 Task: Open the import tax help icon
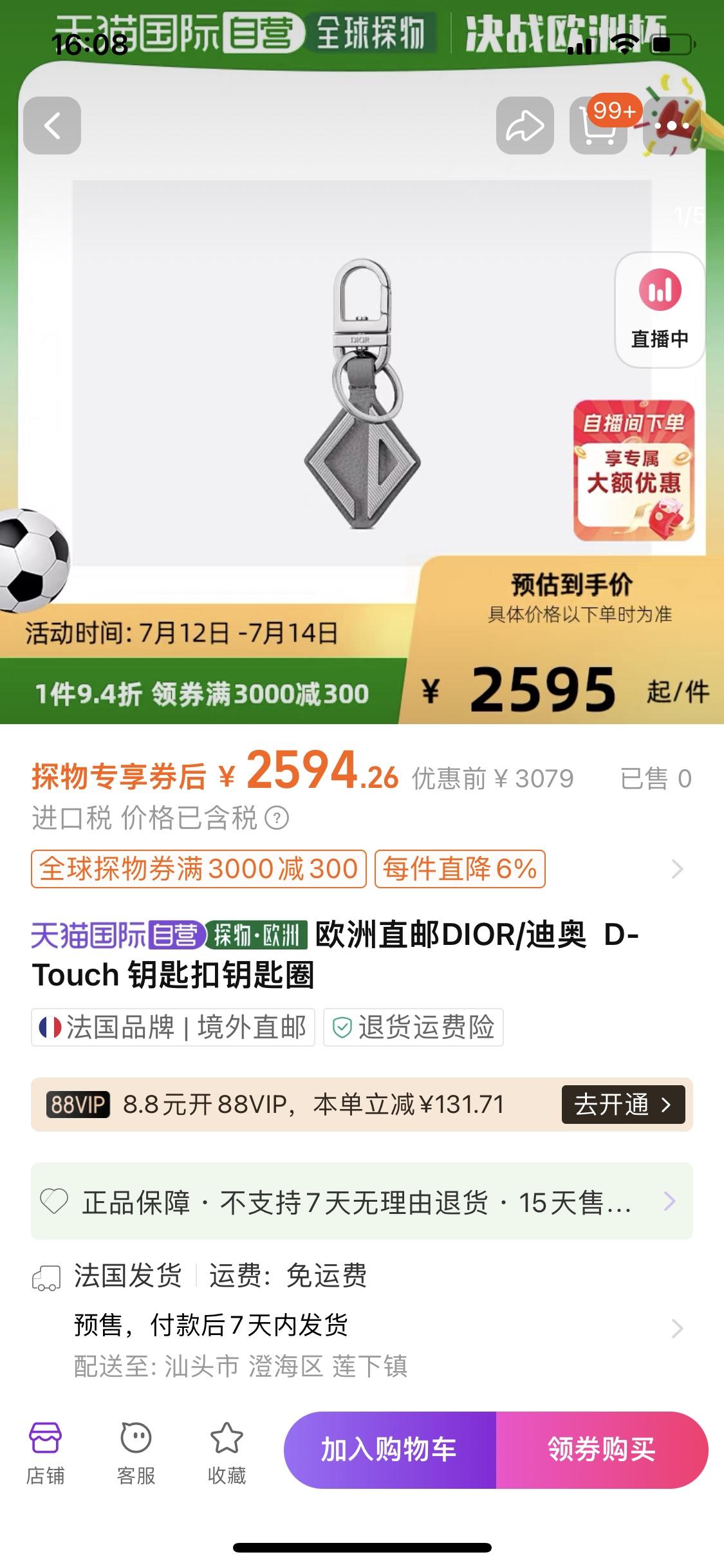pyautogui.click(x=277, y=819)
